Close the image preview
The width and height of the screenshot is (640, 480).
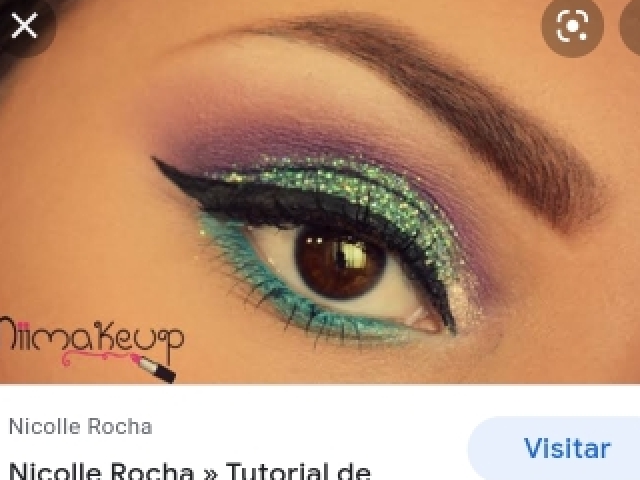[24, 25]
